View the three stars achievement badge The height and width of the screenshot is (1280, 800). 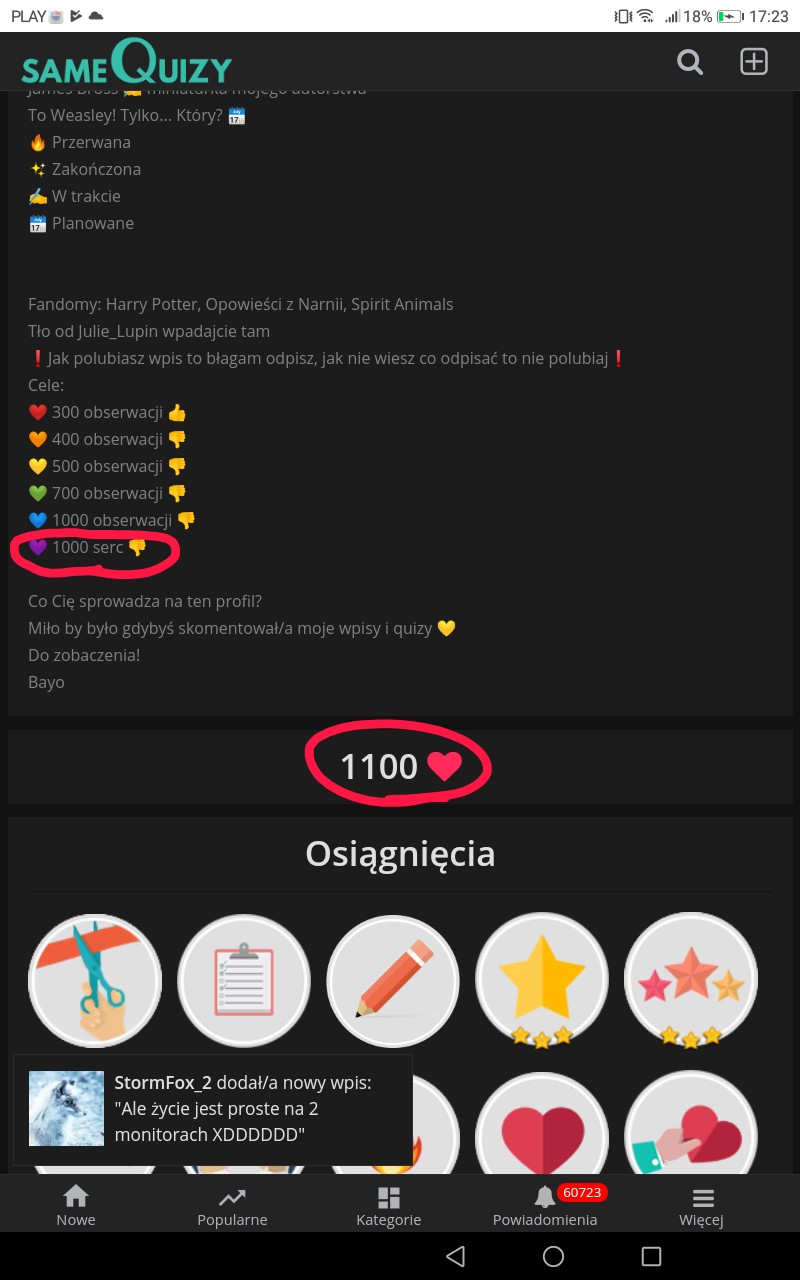691,980
